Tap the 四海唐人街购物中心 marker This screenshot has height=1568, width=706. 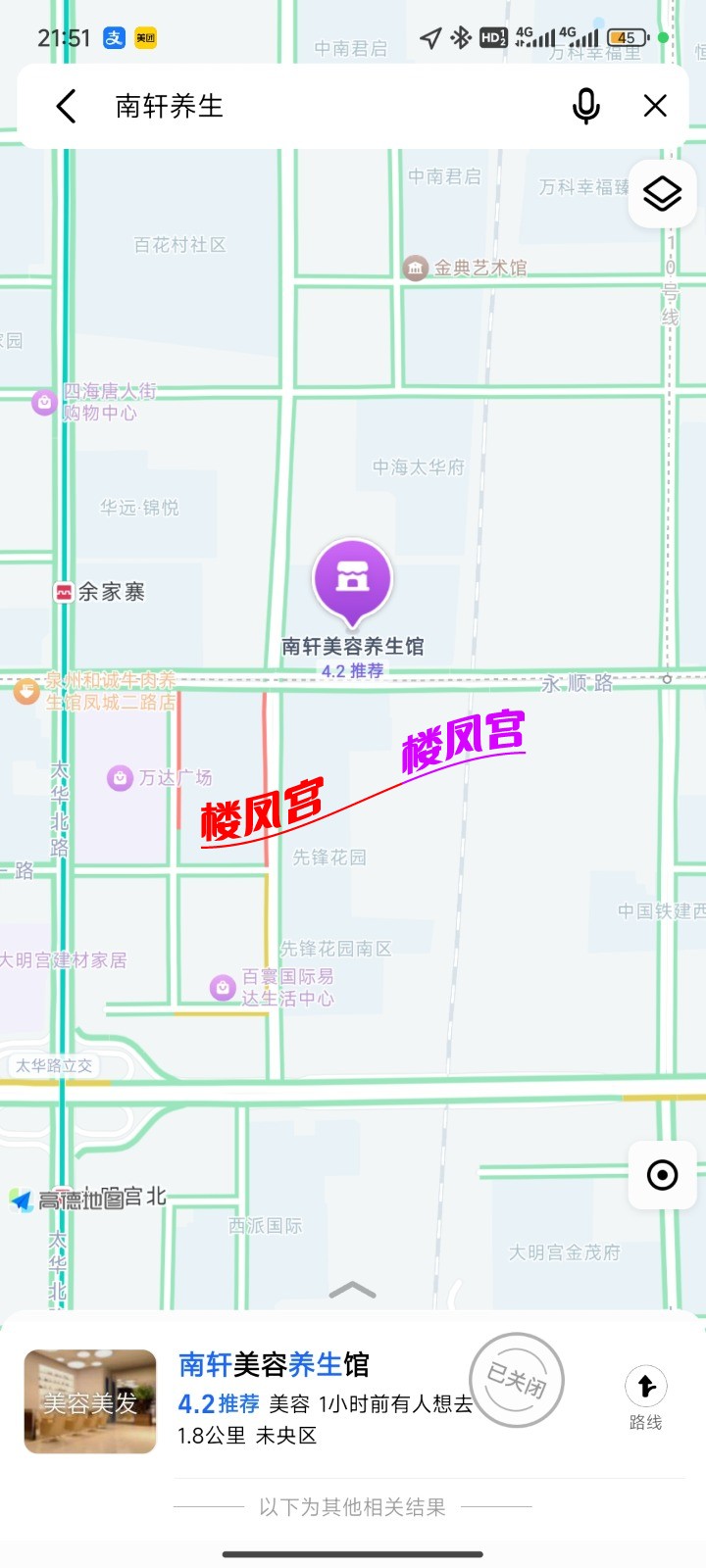(44, 402)
